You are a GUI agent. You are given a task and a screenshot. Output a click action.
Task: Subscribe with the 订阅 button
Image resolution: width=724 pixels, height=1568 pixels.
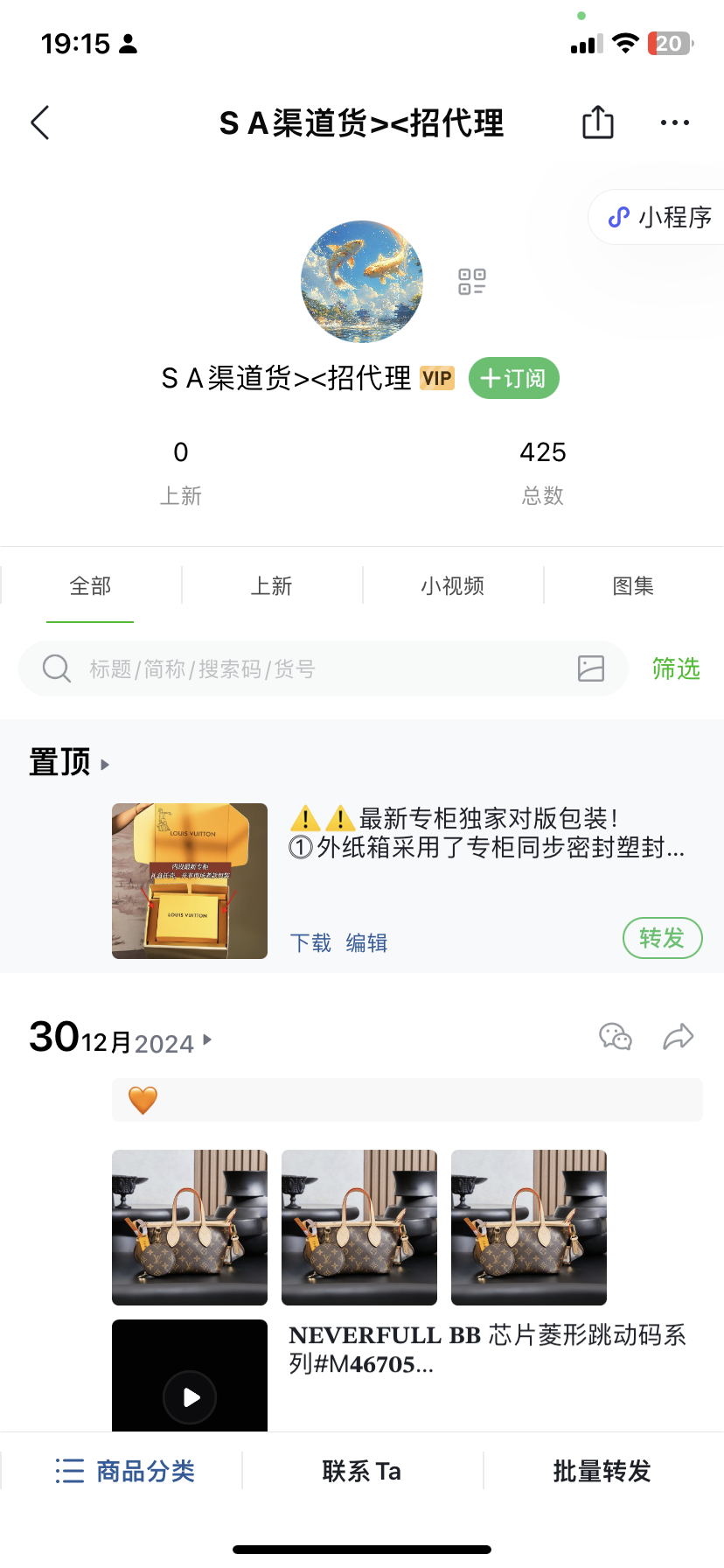coord(514,378)
